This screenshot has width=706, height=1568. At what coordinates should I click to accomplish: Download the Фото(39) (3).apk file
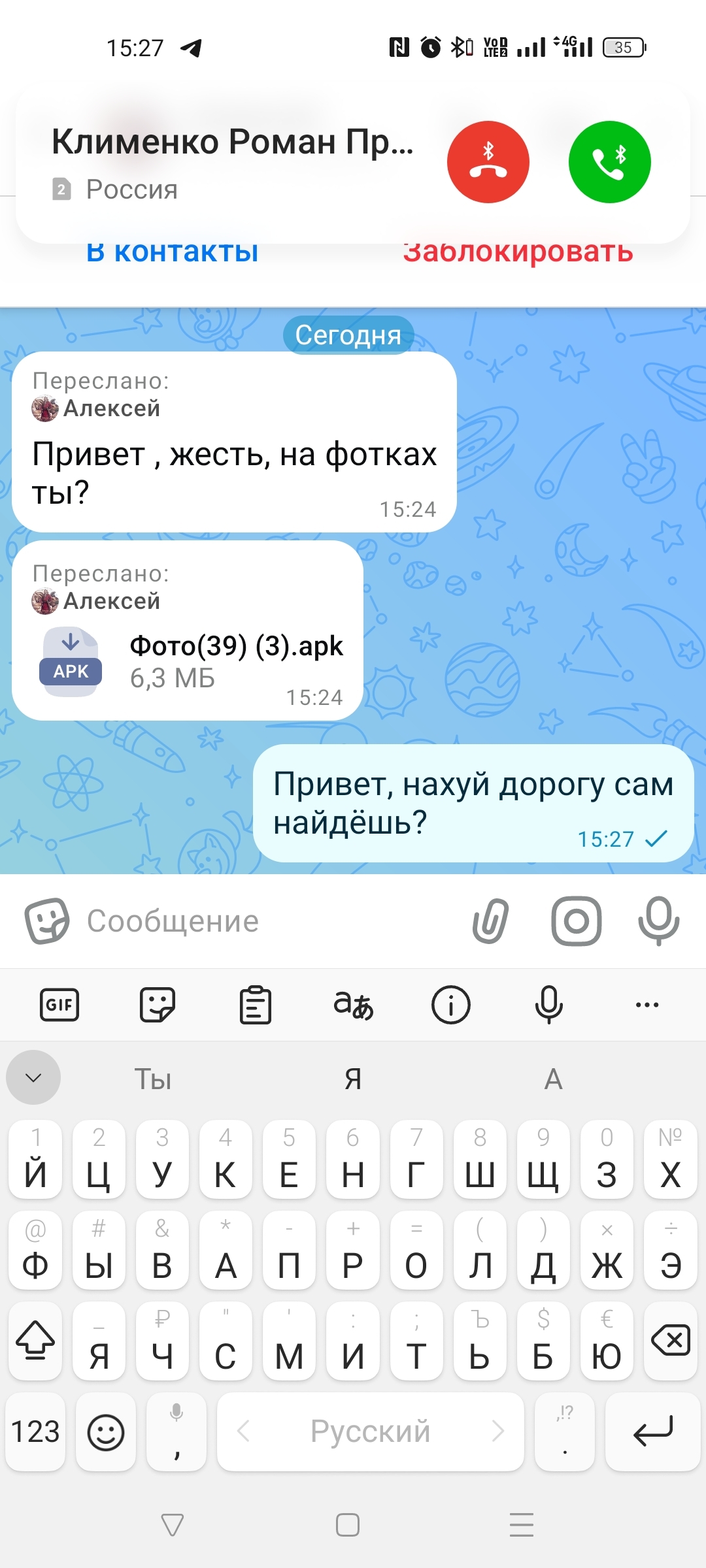point(71,661)
